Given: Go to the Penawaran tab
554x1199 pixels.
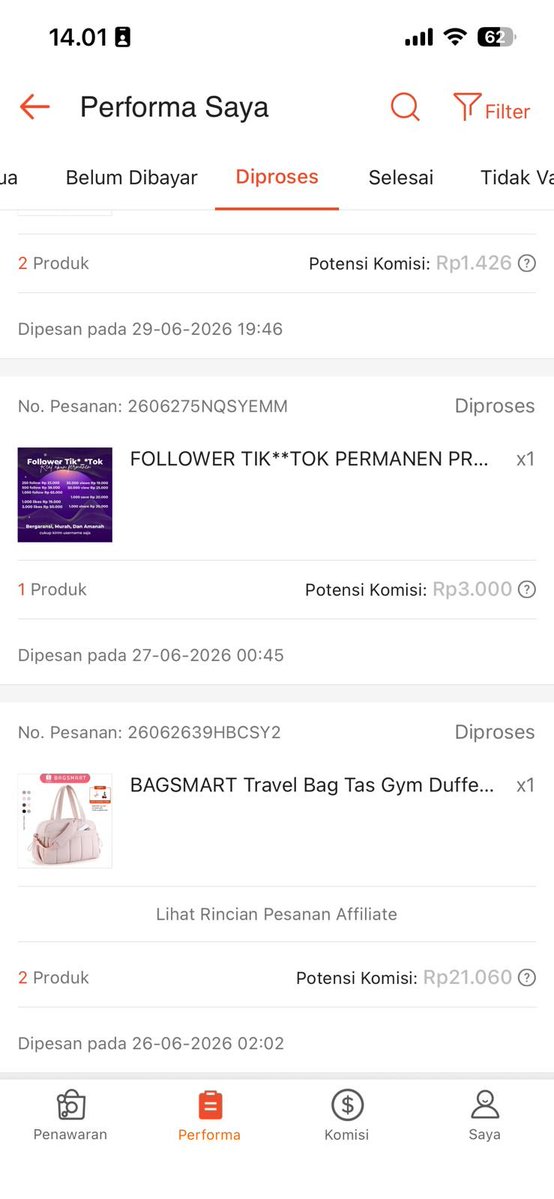Looking at the screenshot, I should click(70, 1116).
